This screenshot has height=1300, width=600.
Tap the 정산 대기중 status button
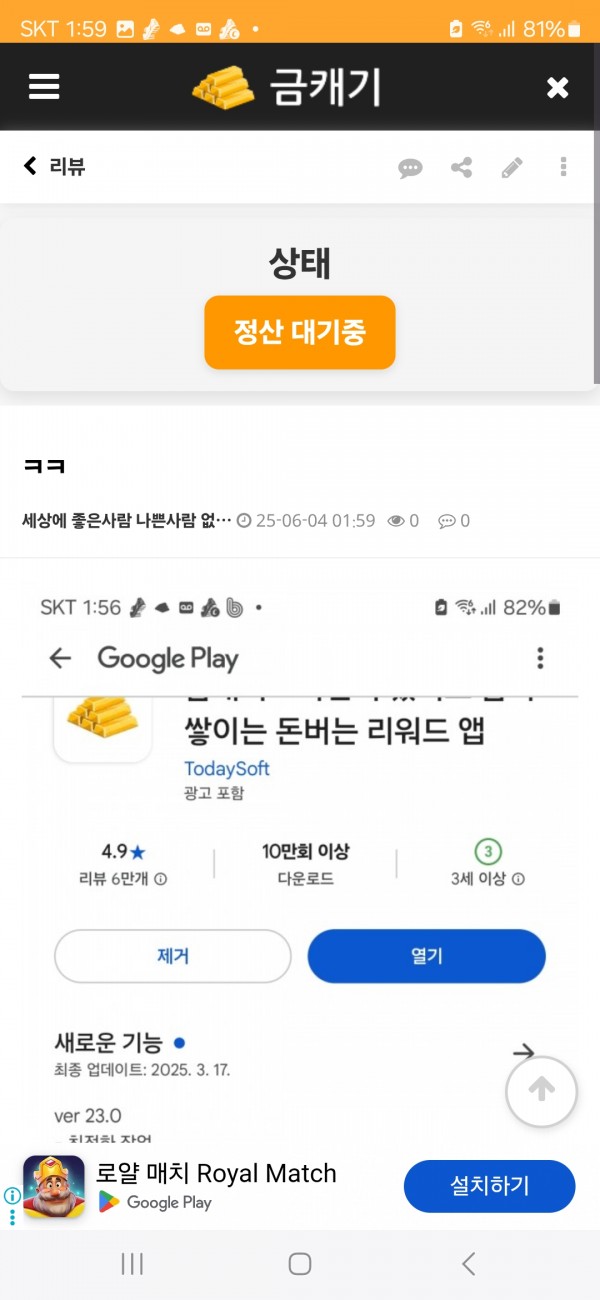[x=300, y=332]
